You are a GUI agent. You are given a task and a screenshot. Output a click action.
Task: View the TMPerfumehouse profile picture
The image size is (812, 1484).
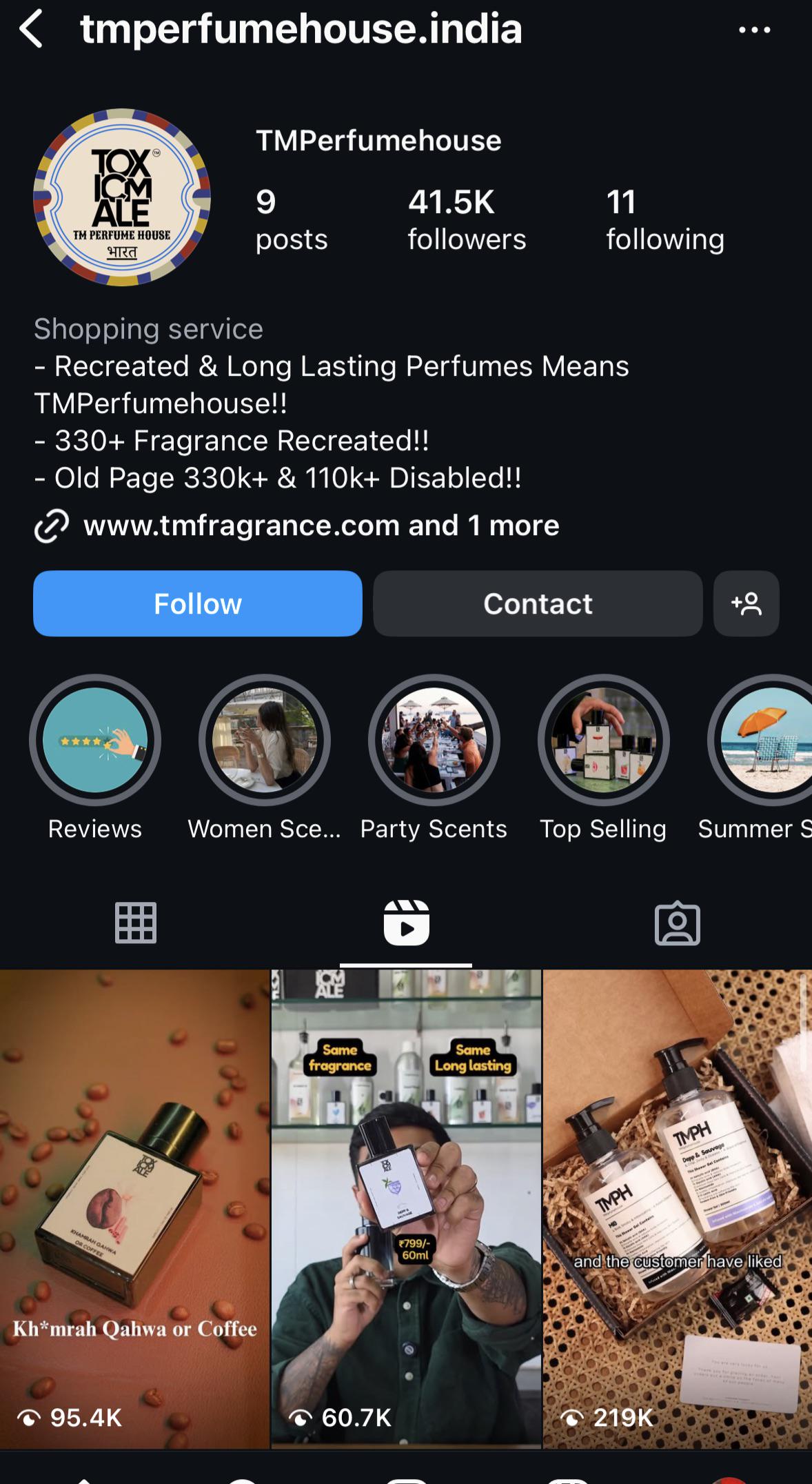(122, 197)
